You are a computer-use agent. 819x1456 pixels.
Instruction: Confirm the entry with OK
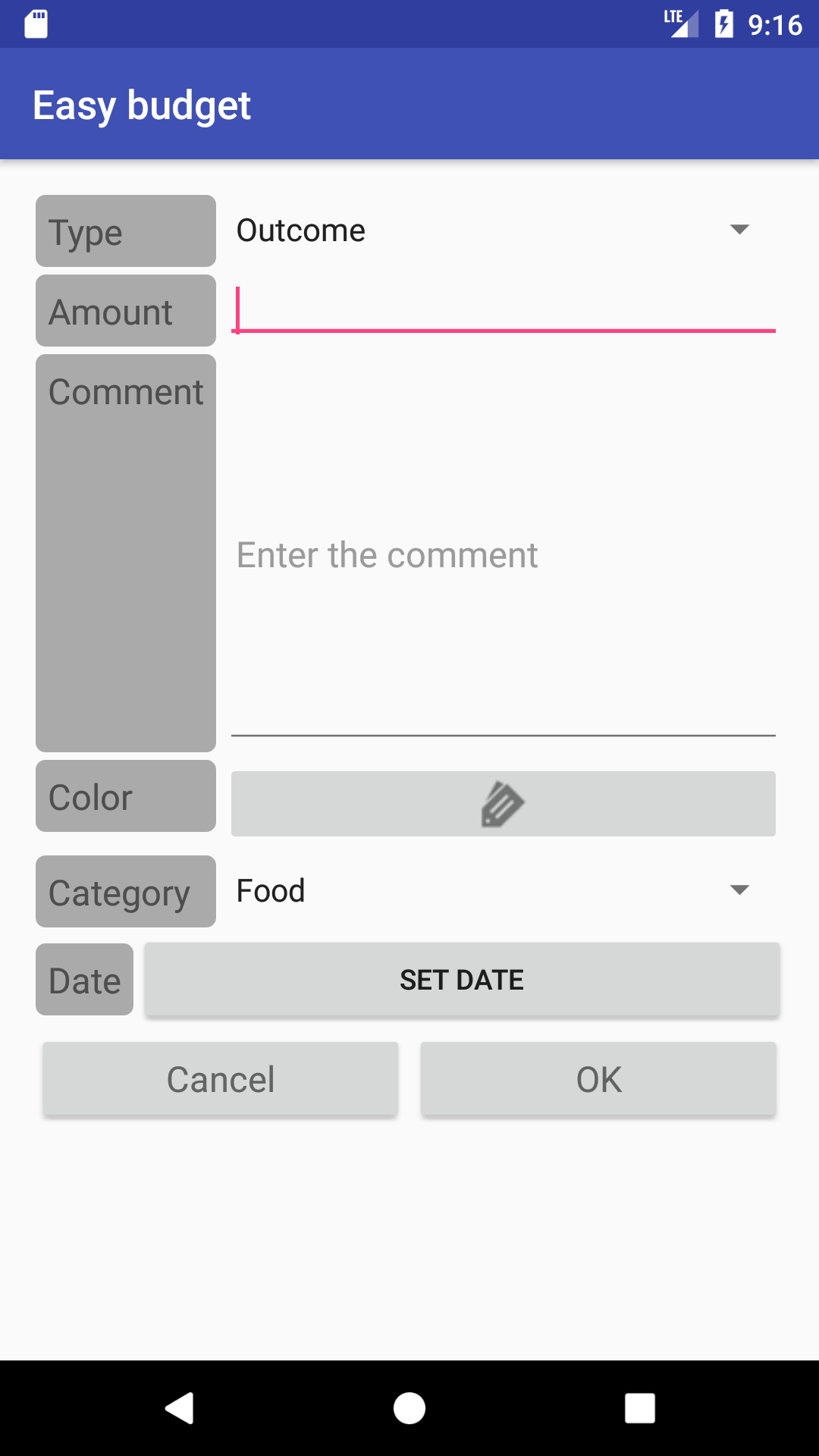598,1079
